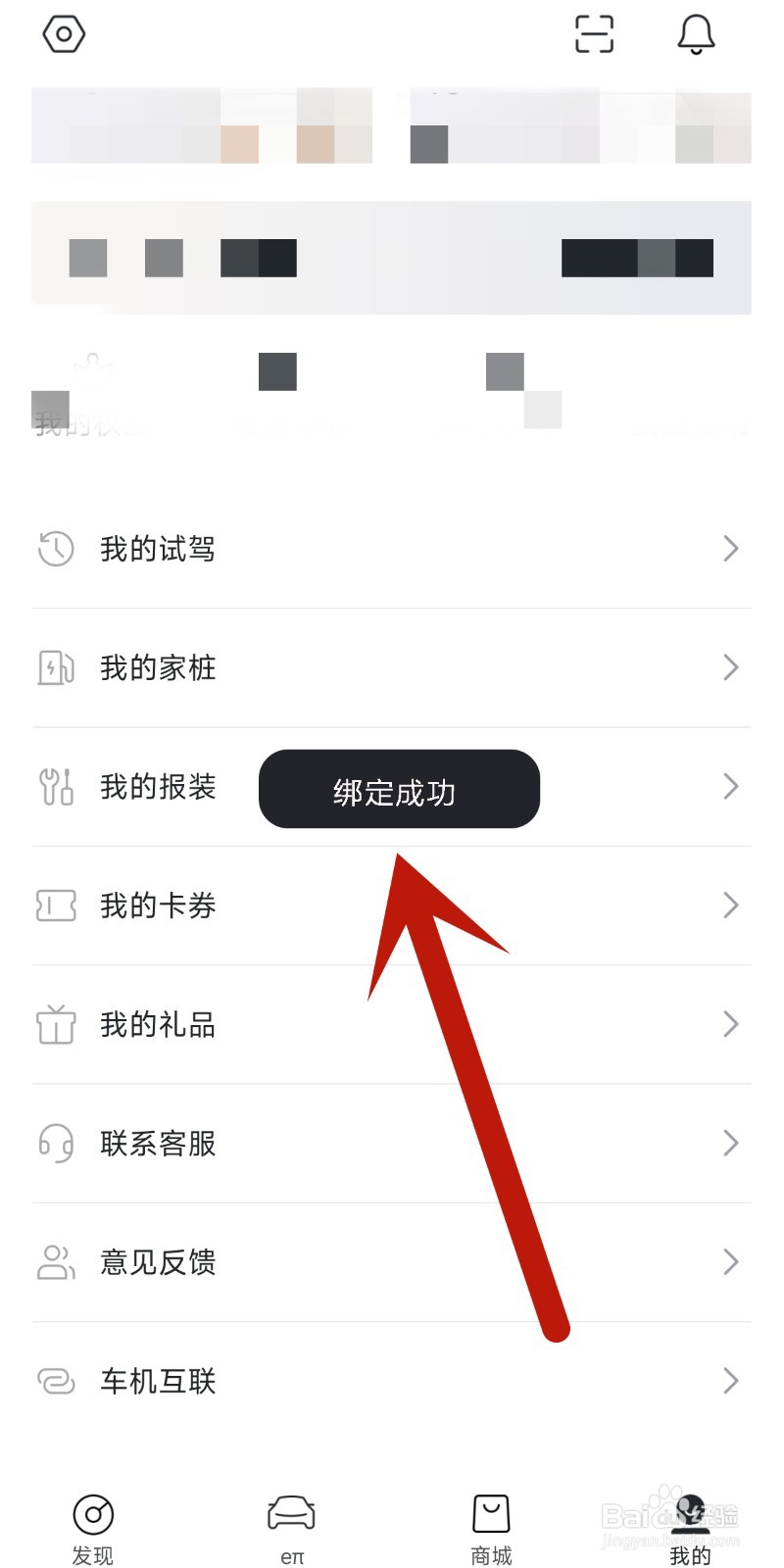Click the link icon beside 车机互联
Image resolution: width=784 pixels, height=1568 pixels.
click(56, 1381)
